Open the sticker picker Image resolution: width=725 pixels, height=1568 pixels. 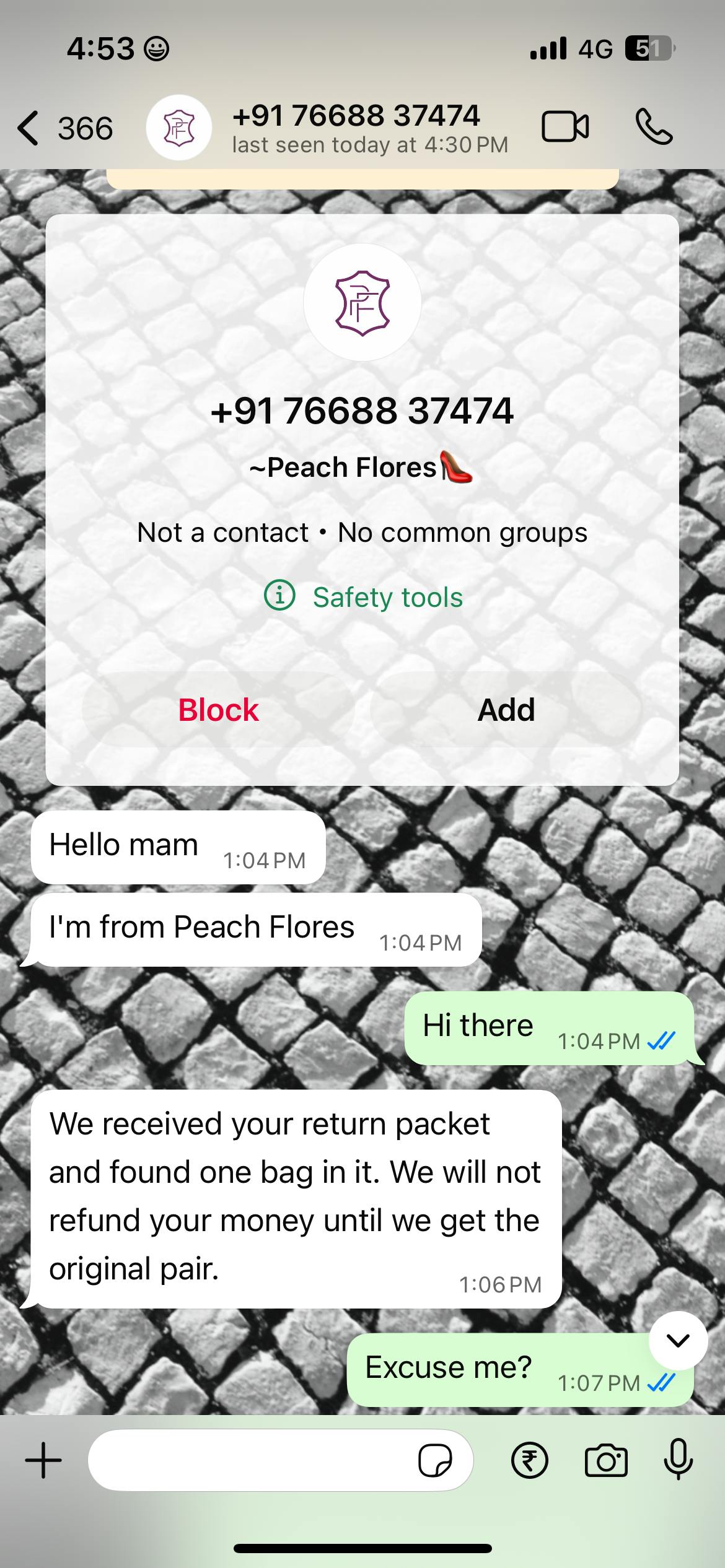(x=434, y=1461)
